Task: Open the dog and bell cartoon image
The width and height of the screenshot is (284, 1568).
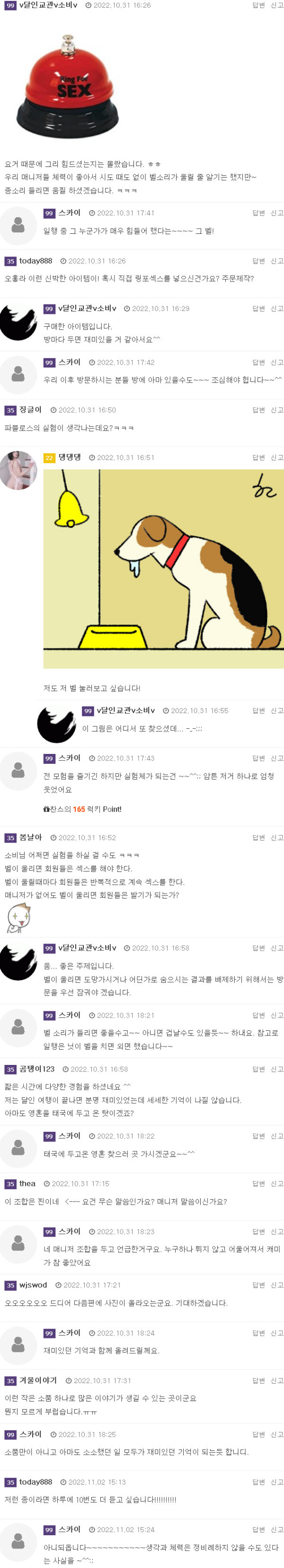Action: [x=163, y=568]
